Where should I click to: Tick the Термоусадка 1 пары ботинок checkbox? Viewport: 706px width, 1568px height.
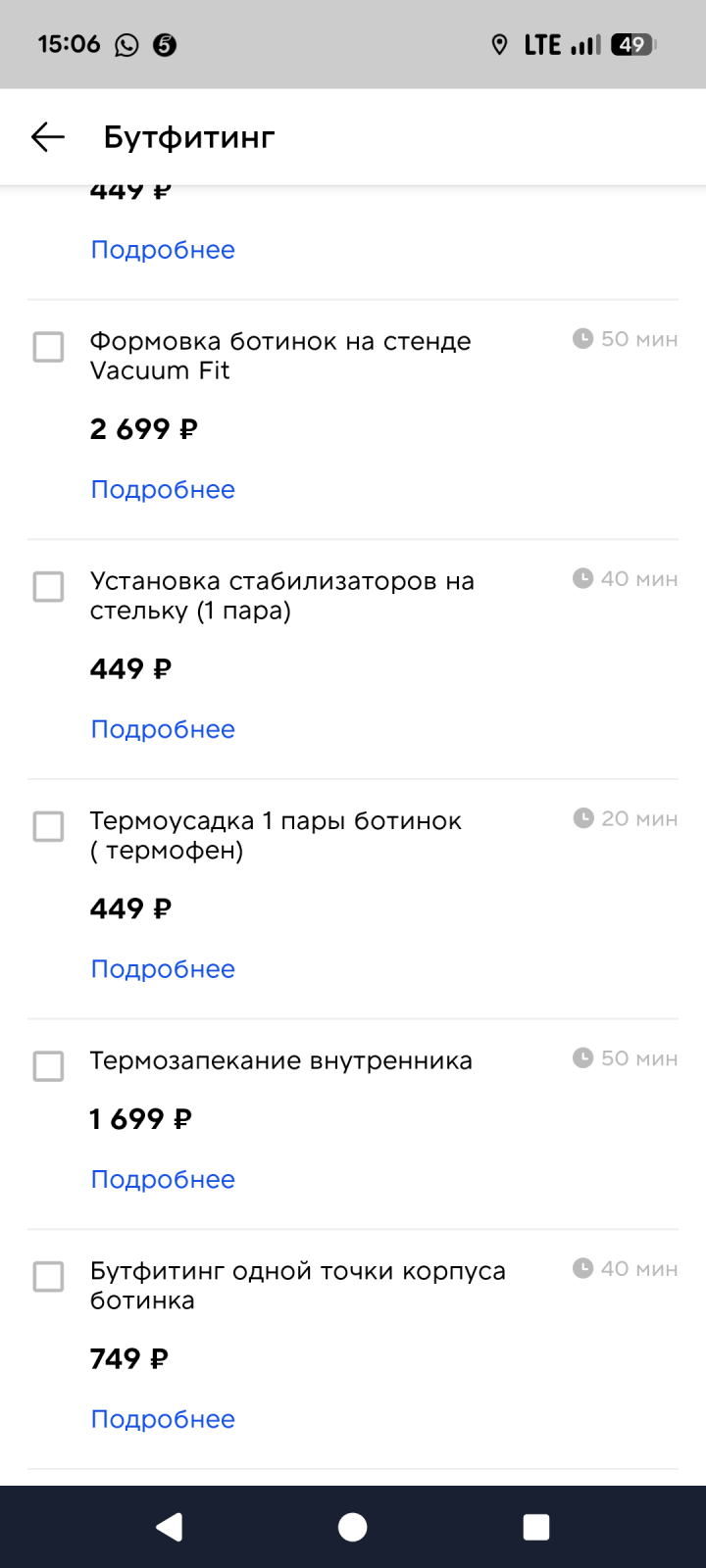point(48,826)
